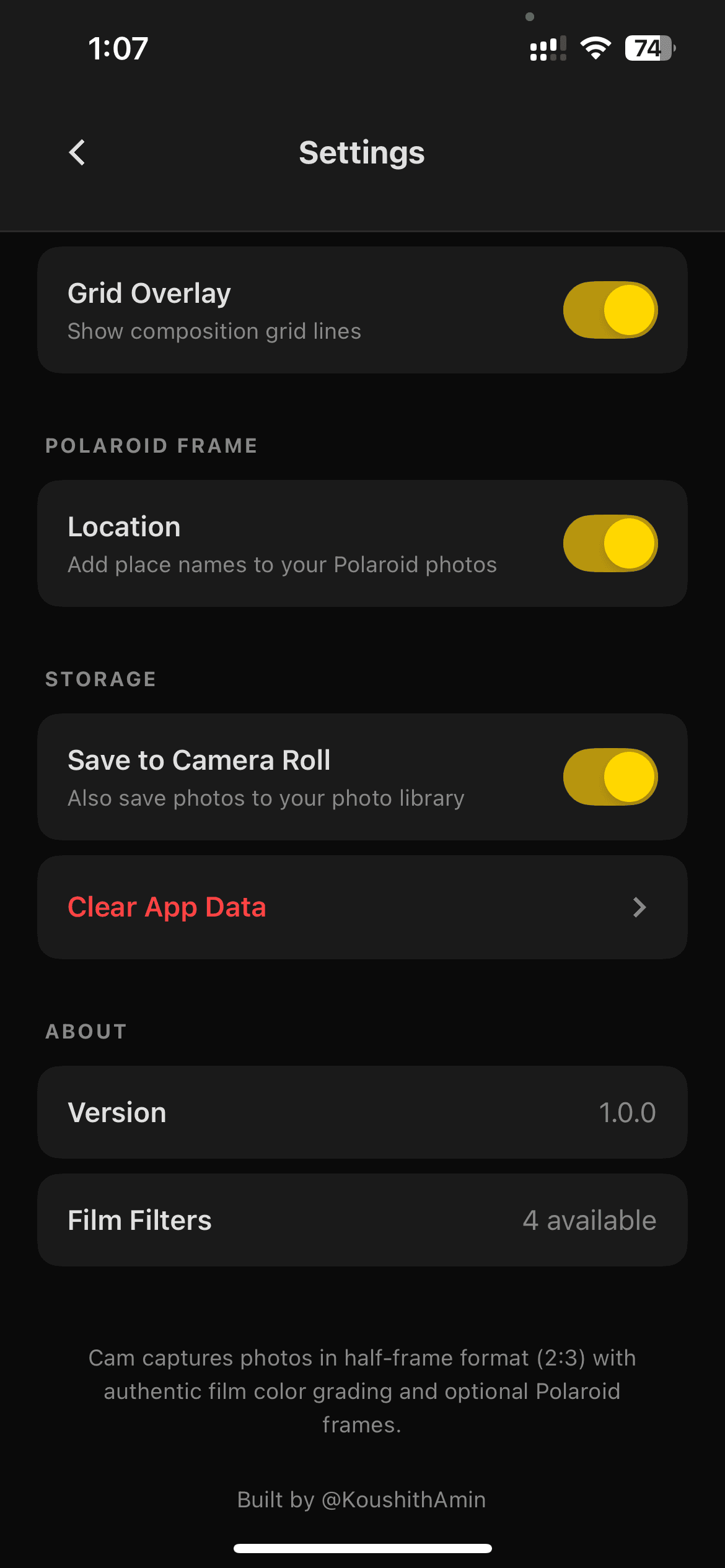Tap the POLAROID FRAME section header
725x1568 pixels.
(x=151, y=445)
